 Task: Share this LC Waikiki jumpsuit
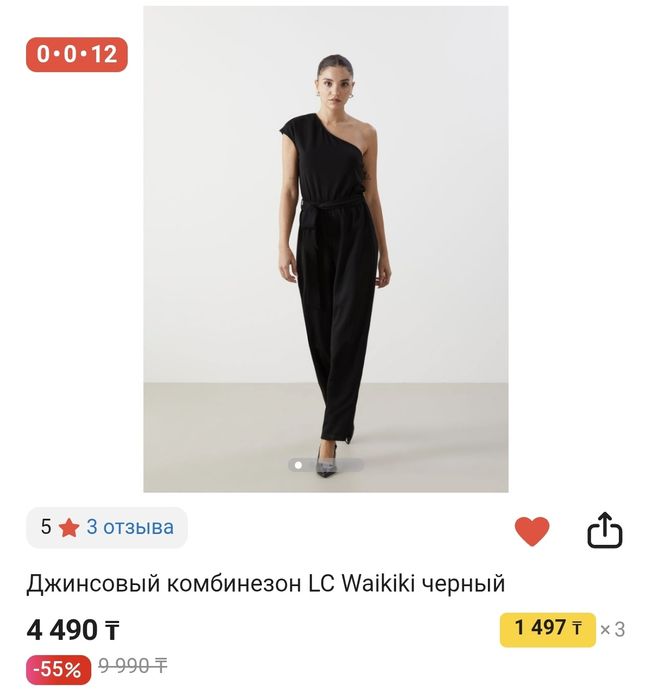coord(604,531)
